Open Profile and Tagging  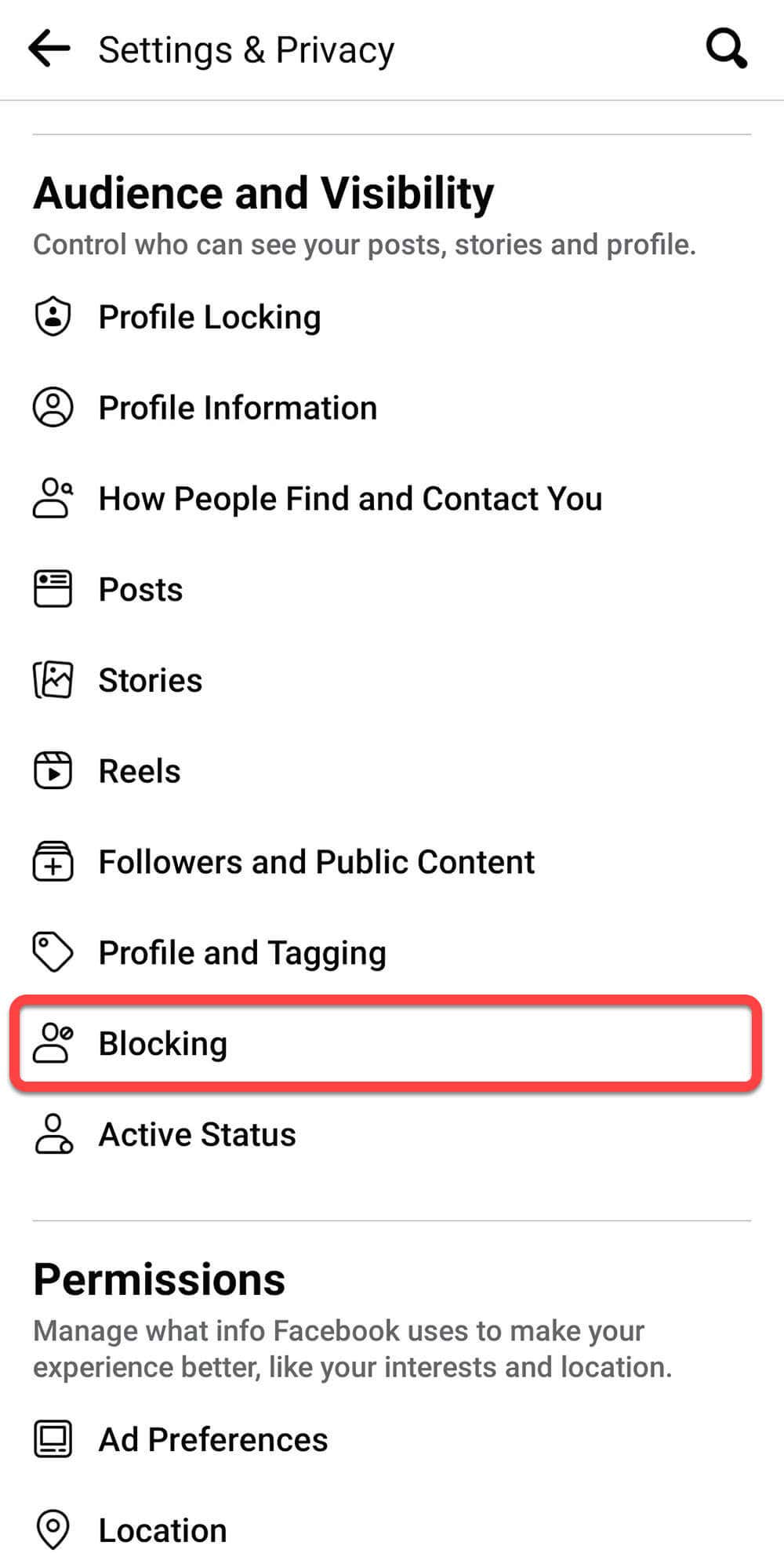click(x=392, y=953)
